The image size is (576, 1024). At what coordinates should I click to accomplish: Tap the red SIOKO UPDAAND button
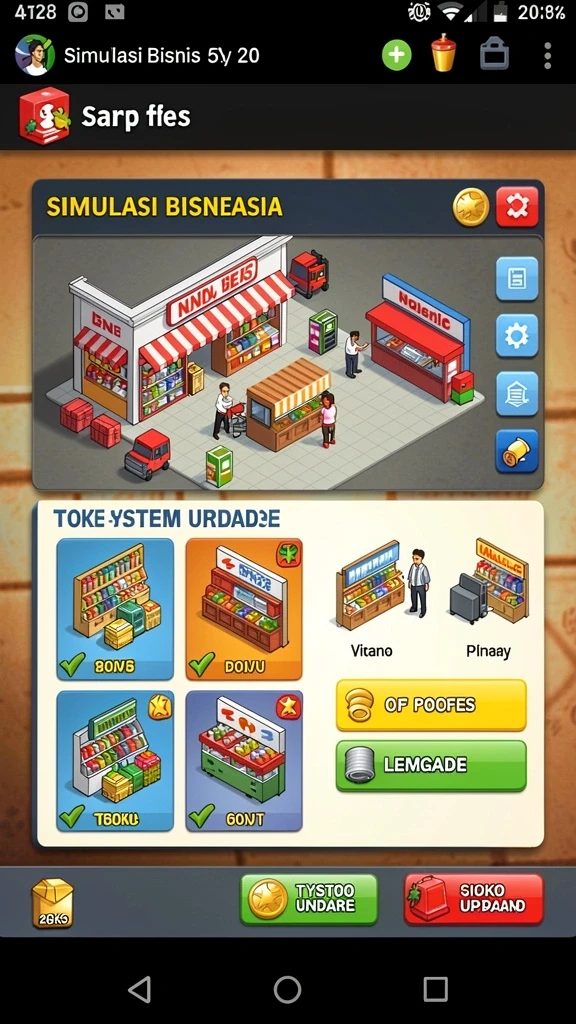tap(473, 899)
